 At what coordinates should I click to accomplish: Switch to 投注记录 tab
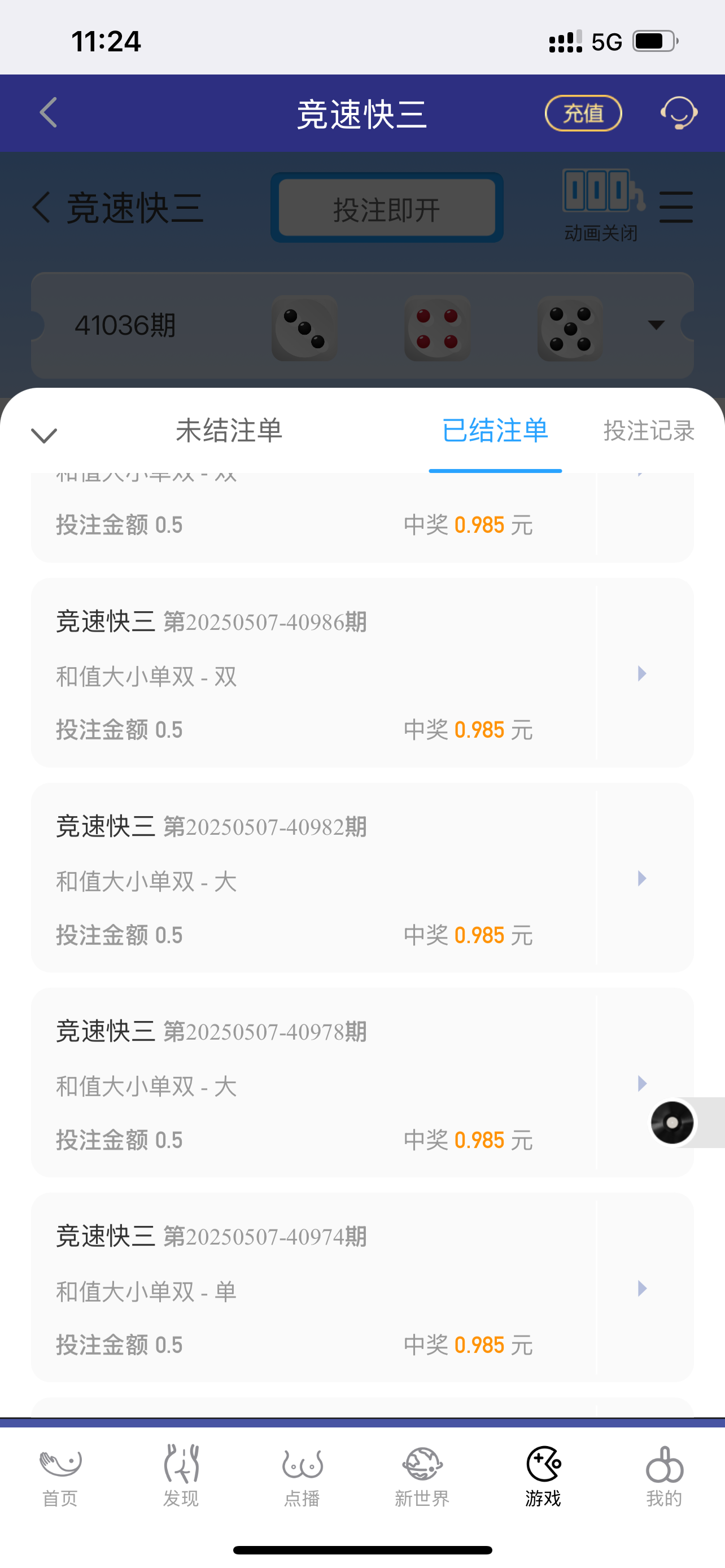(648, 431)
